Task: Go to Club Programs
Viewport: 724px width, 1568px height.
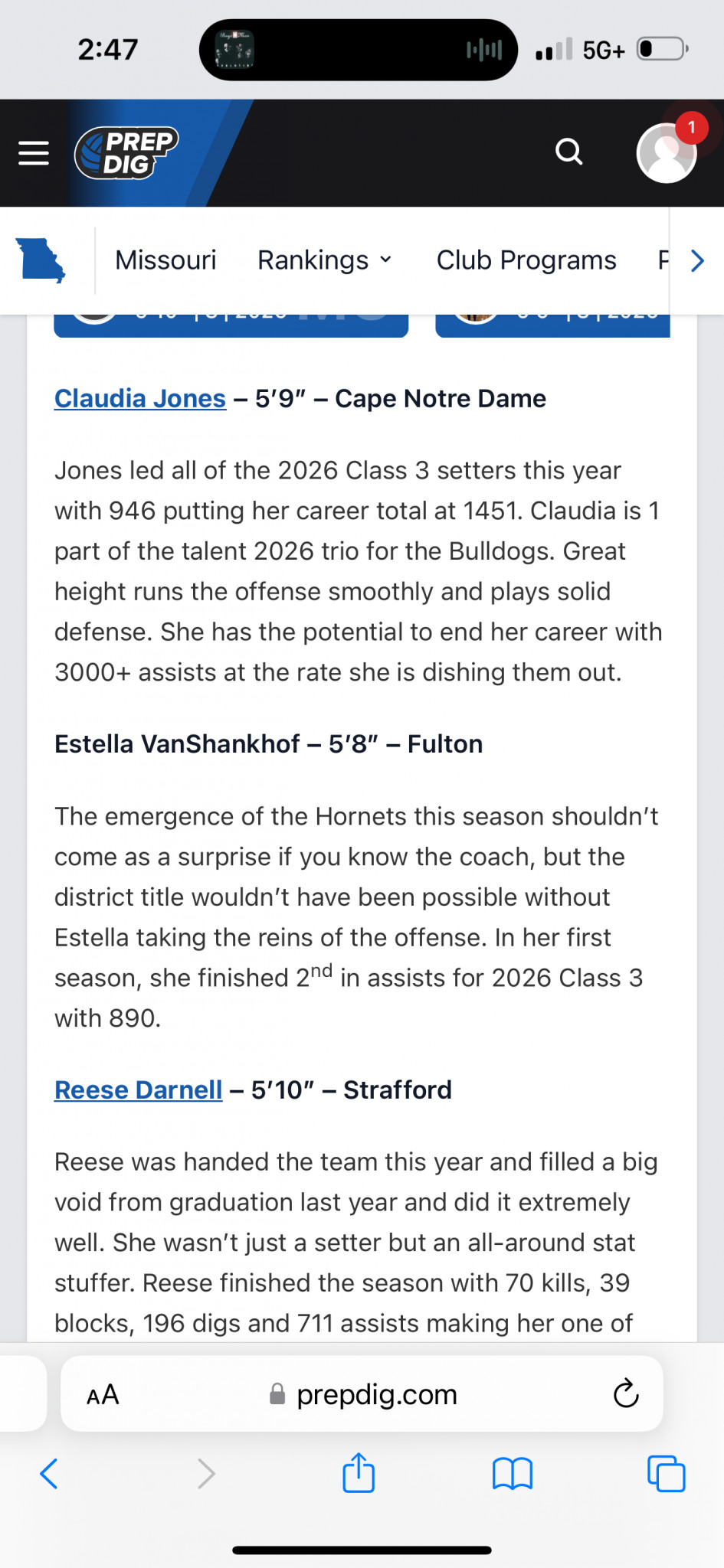Action: (x=526, y=260)
